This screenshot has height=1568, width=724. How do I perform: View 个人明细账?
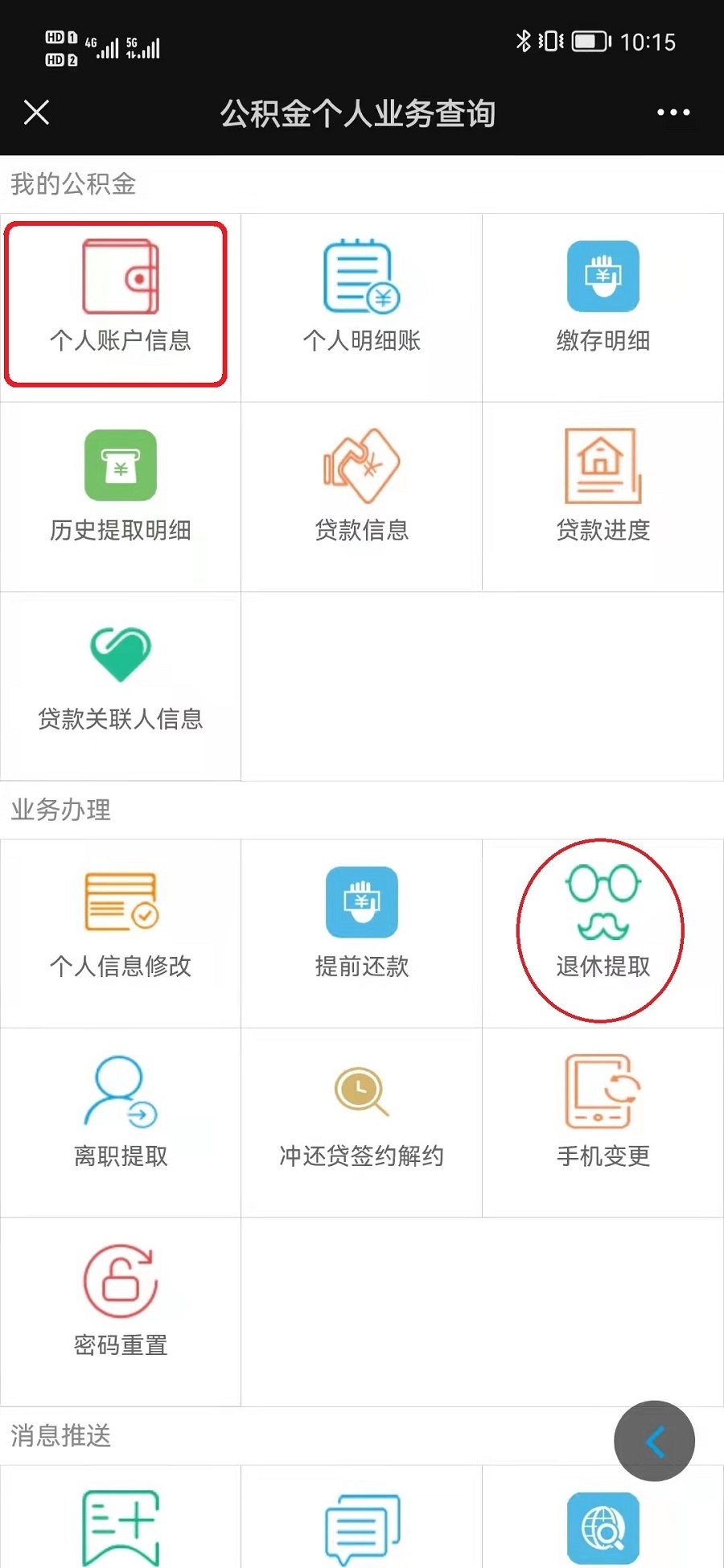[361, 306]
